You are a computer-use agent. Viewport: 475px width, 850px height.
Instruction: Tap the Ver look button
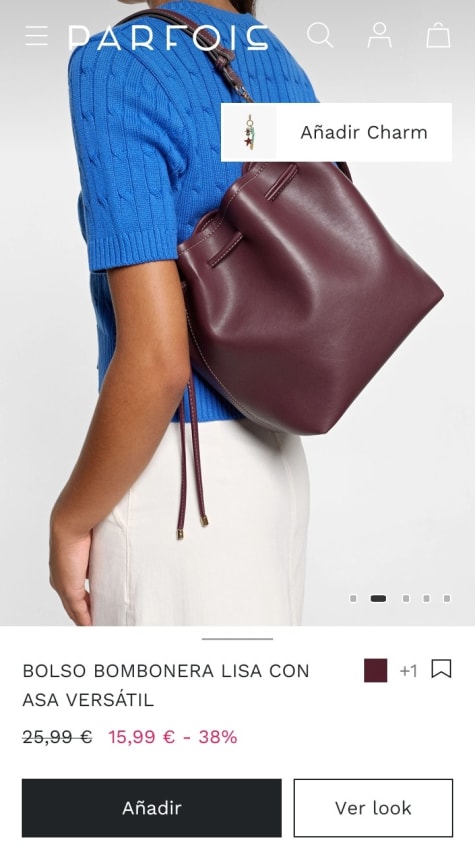click(x=373, y=808)
